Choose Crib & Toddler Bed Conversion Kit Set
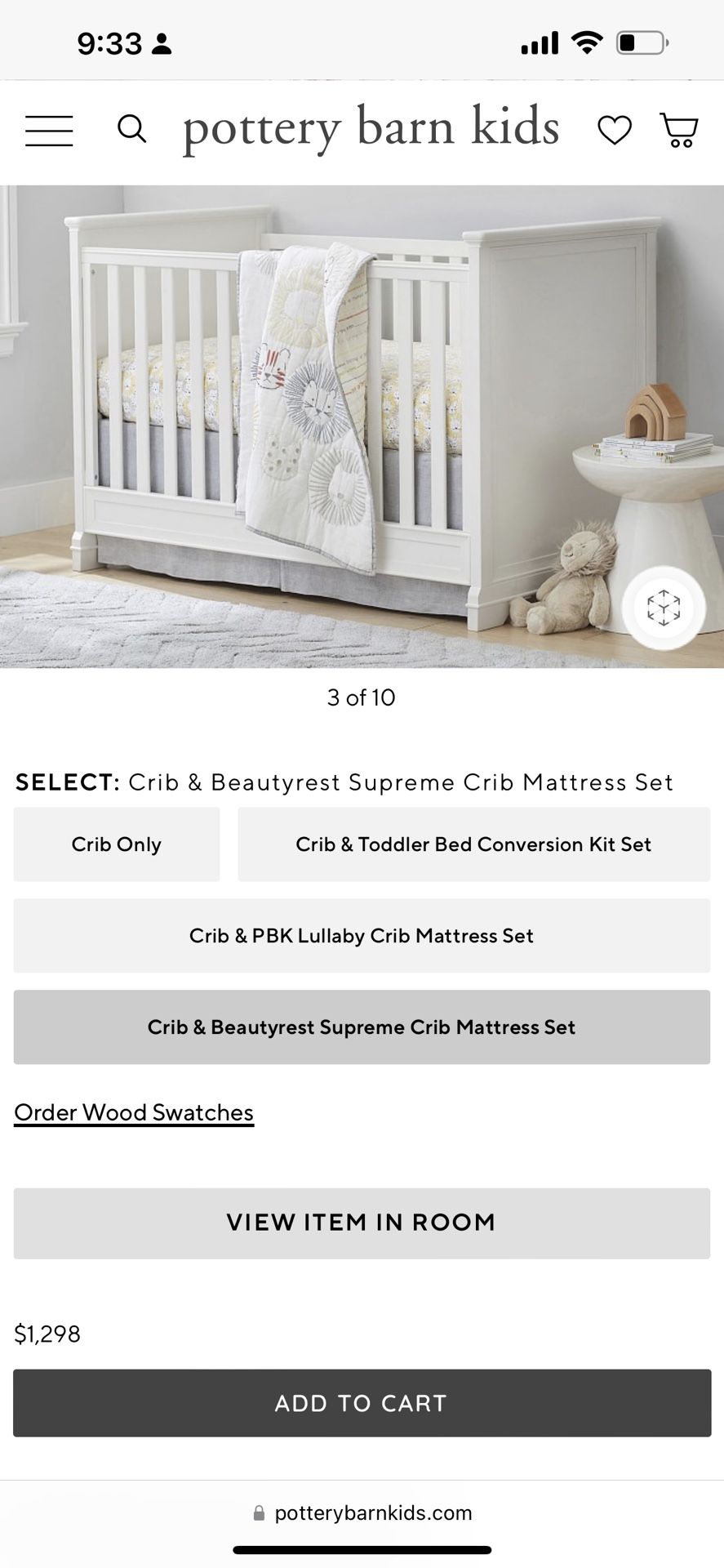The height and width of the screenshot is (1568, 724). [x=473, y=844]
